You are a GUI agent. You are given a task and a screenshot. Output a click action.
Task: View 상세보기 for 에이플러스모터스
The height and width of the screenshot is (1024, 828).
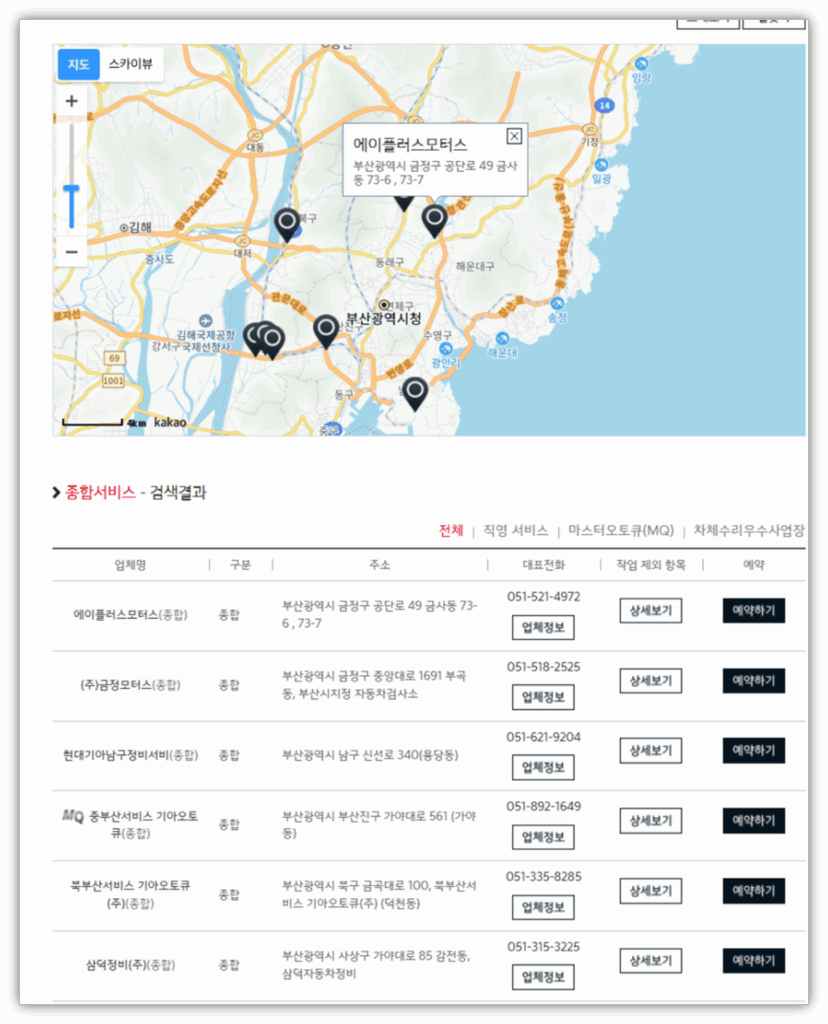[650, 610]
